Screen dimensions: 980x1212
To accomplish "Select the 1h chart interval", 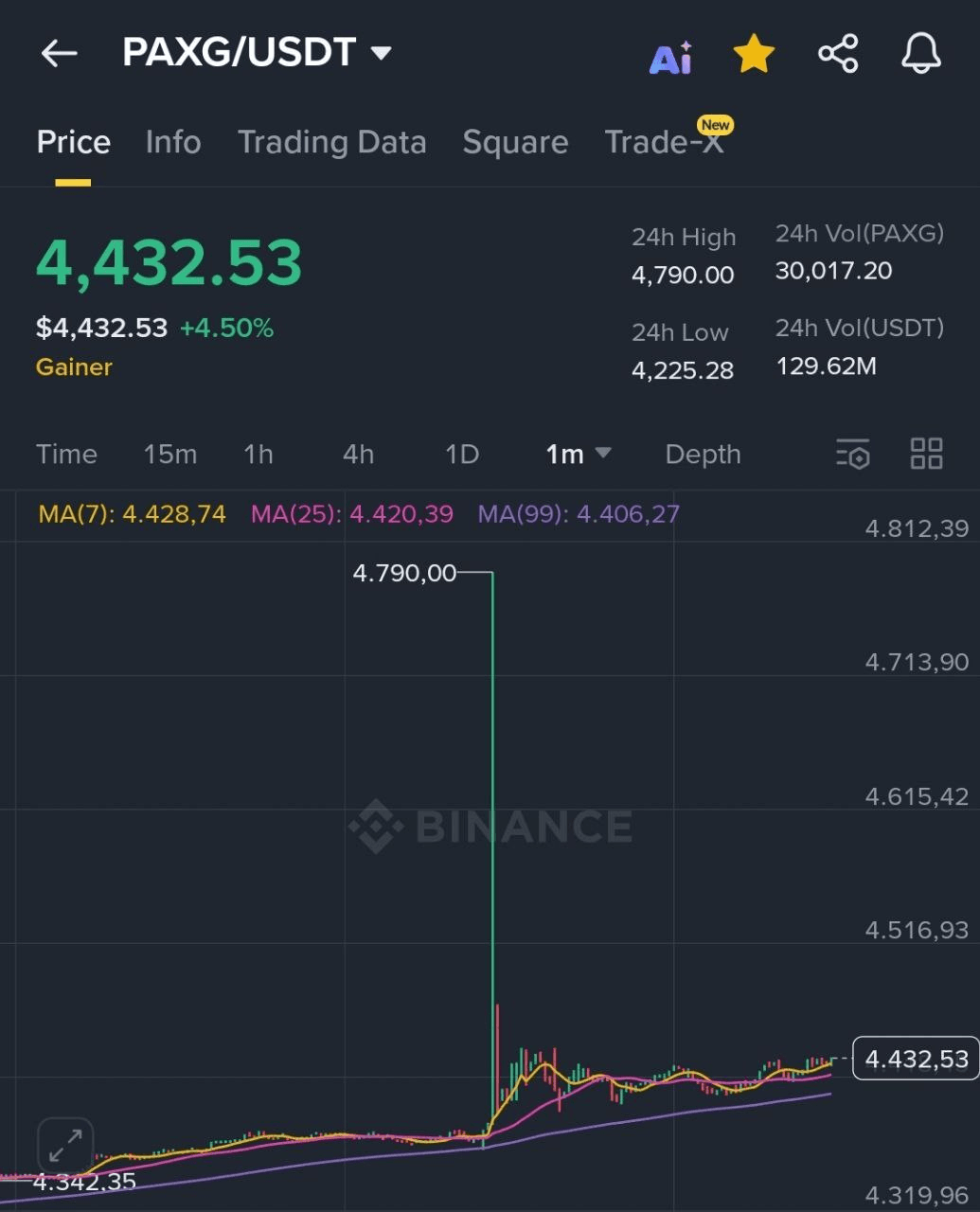I will coord(258,454).
